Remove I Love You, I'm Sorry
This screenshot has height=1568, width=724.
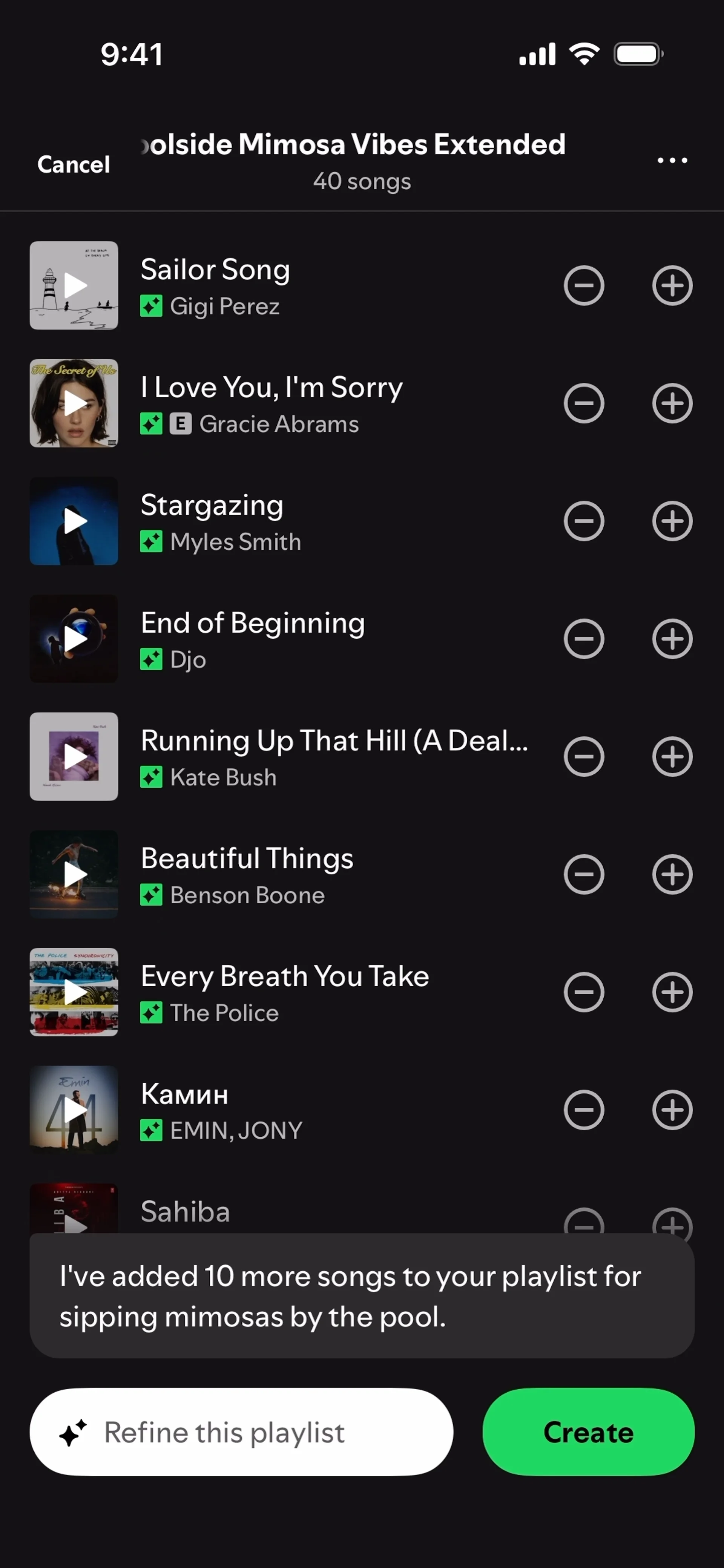(x=583, y=403)
